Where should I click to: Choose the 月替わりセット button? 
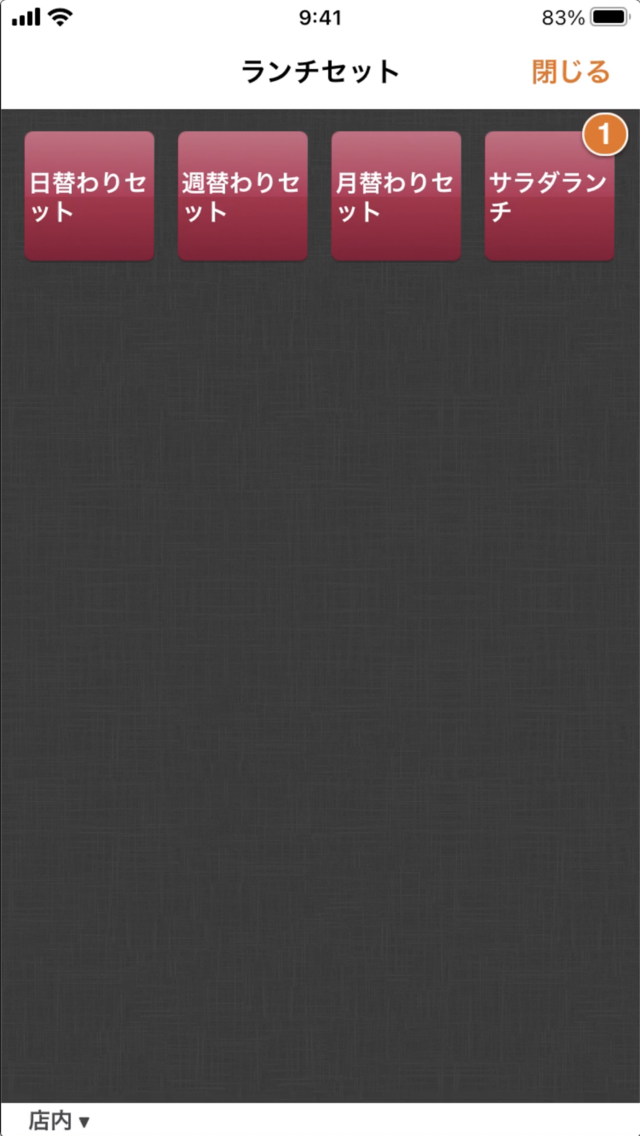click(396, 196)
